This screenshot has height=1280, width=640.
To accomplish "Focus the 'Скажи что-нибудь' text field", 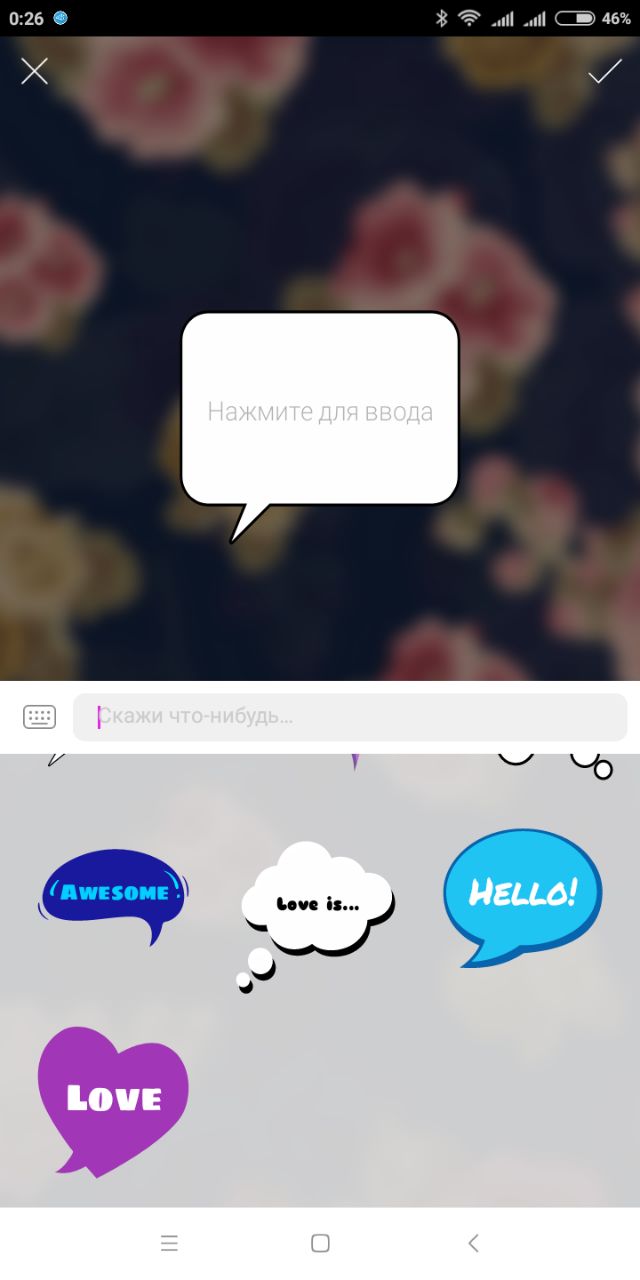I will 350,717.
